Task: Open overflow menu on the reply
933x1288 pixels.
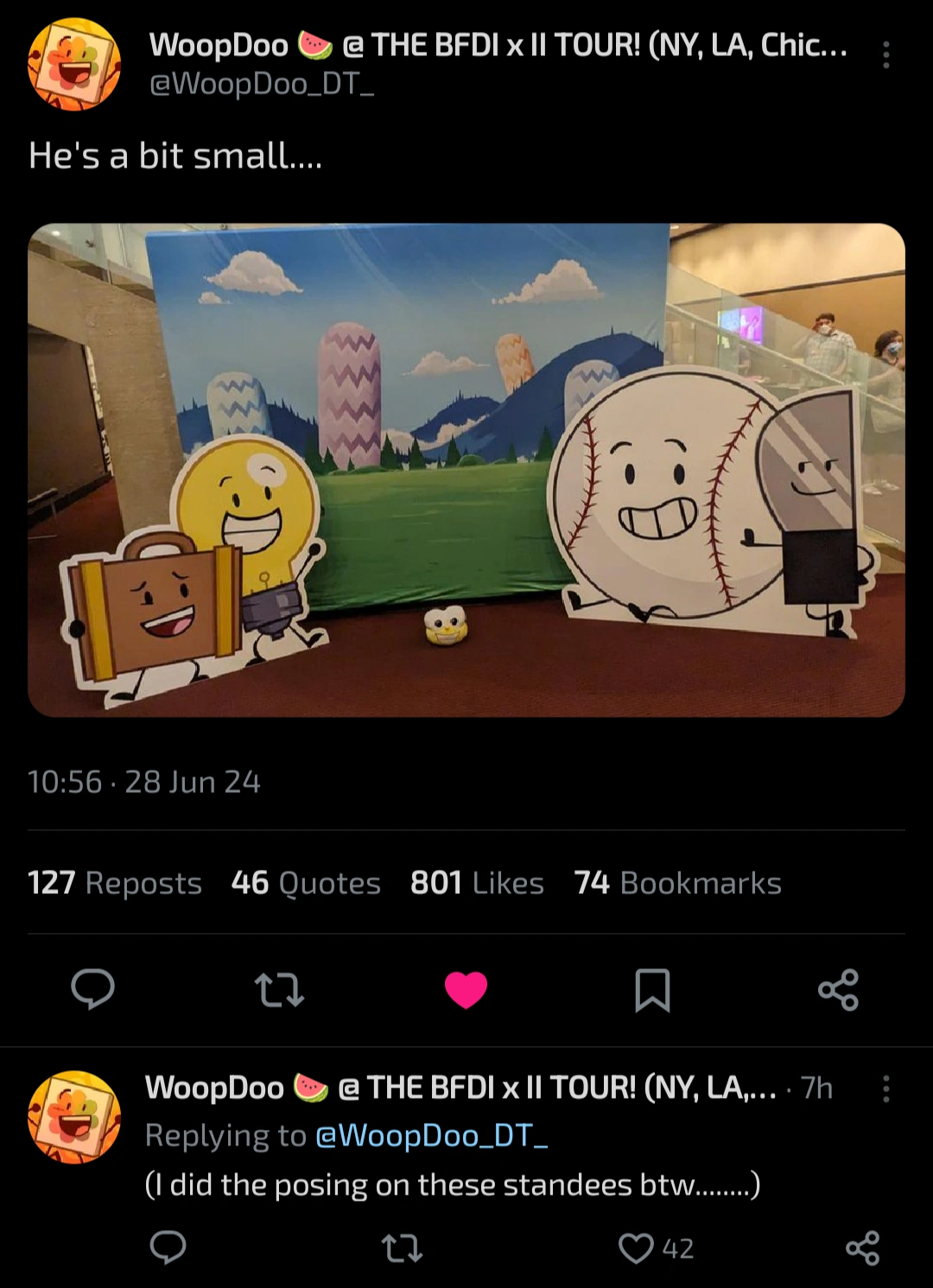Action: pos(885,1088)
